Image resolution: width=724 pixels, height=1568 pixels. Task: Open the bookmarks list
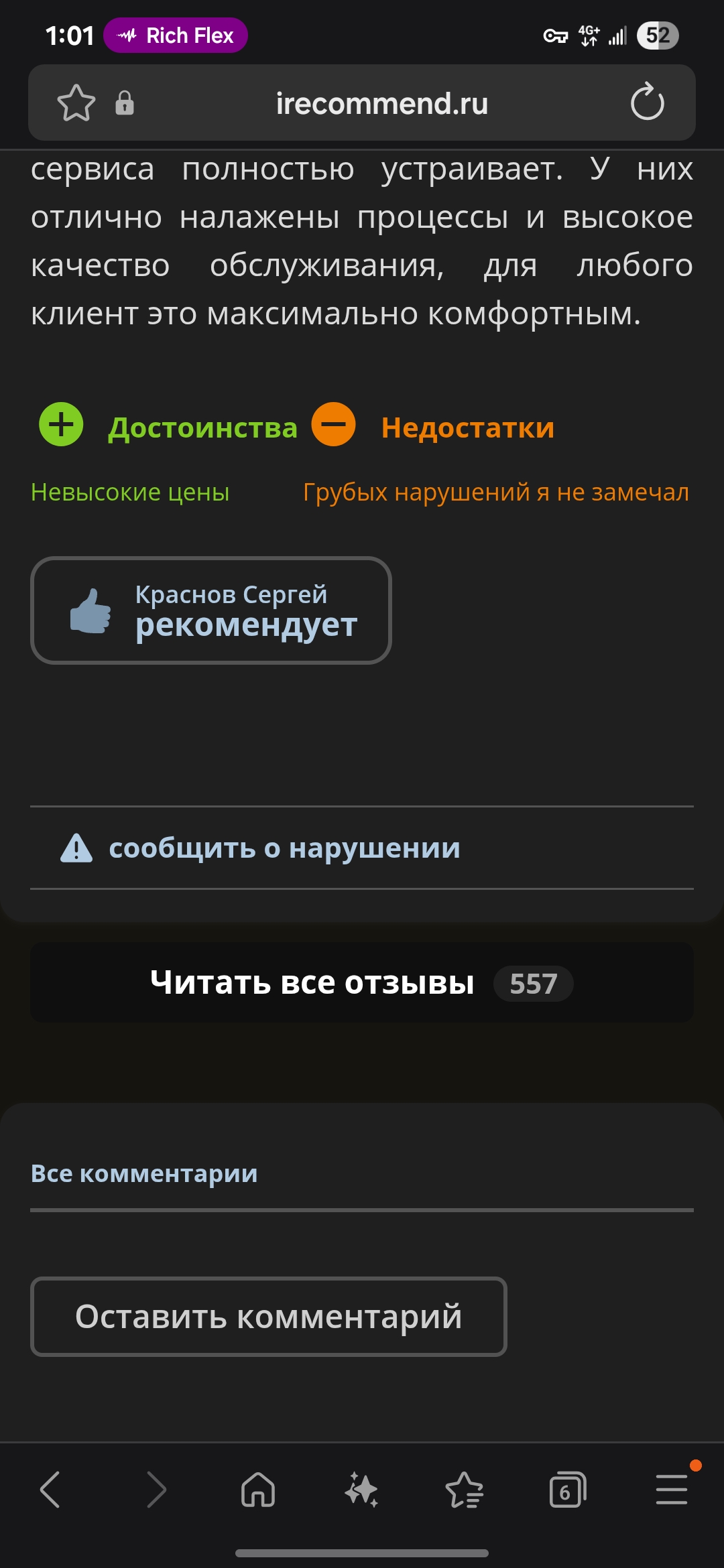click(465, 1490)
